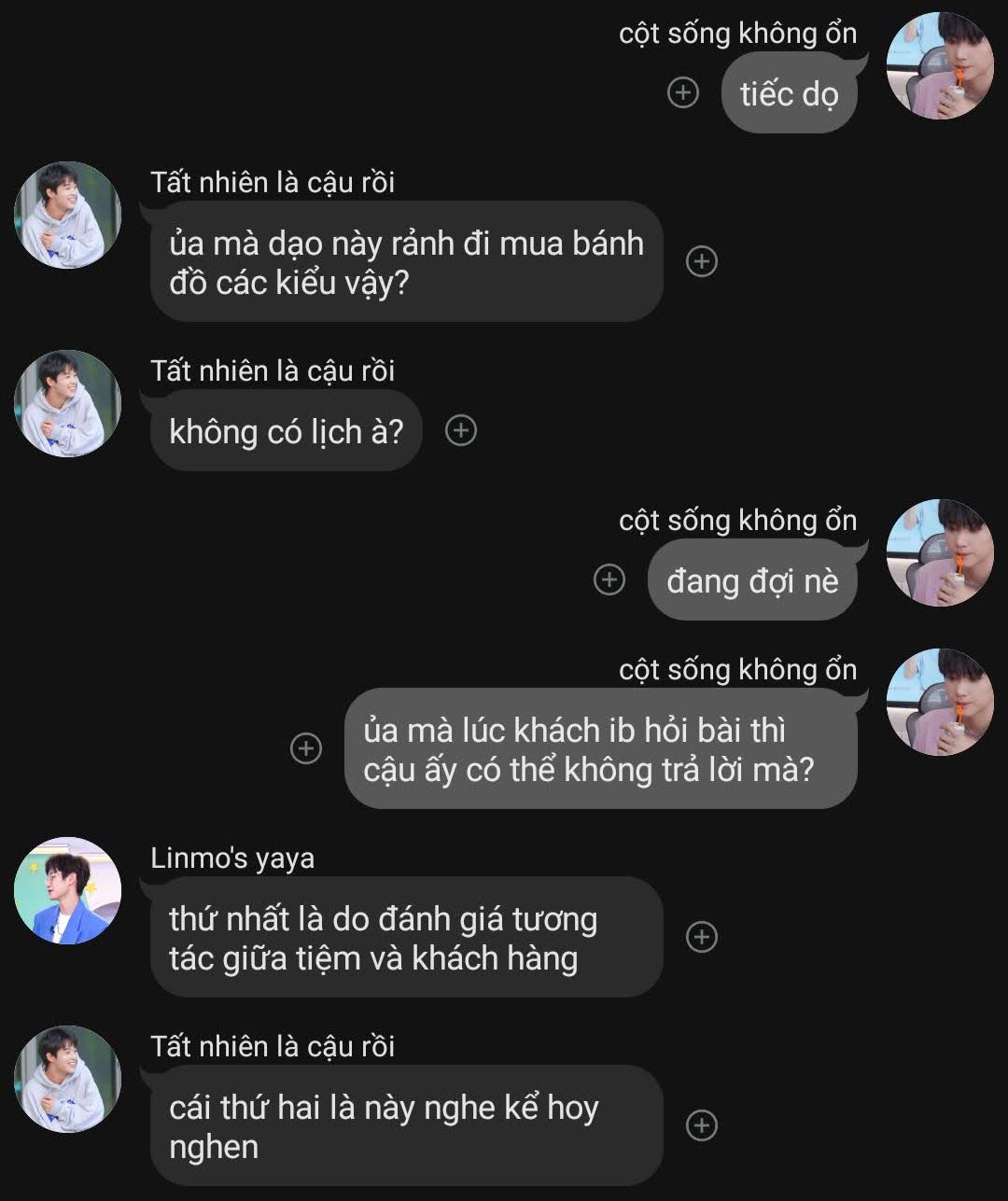This screenshot has width=1008, height=1201.
Task: Add a reaction to the "tiếc dọ" message
Action: click(683, 92)
